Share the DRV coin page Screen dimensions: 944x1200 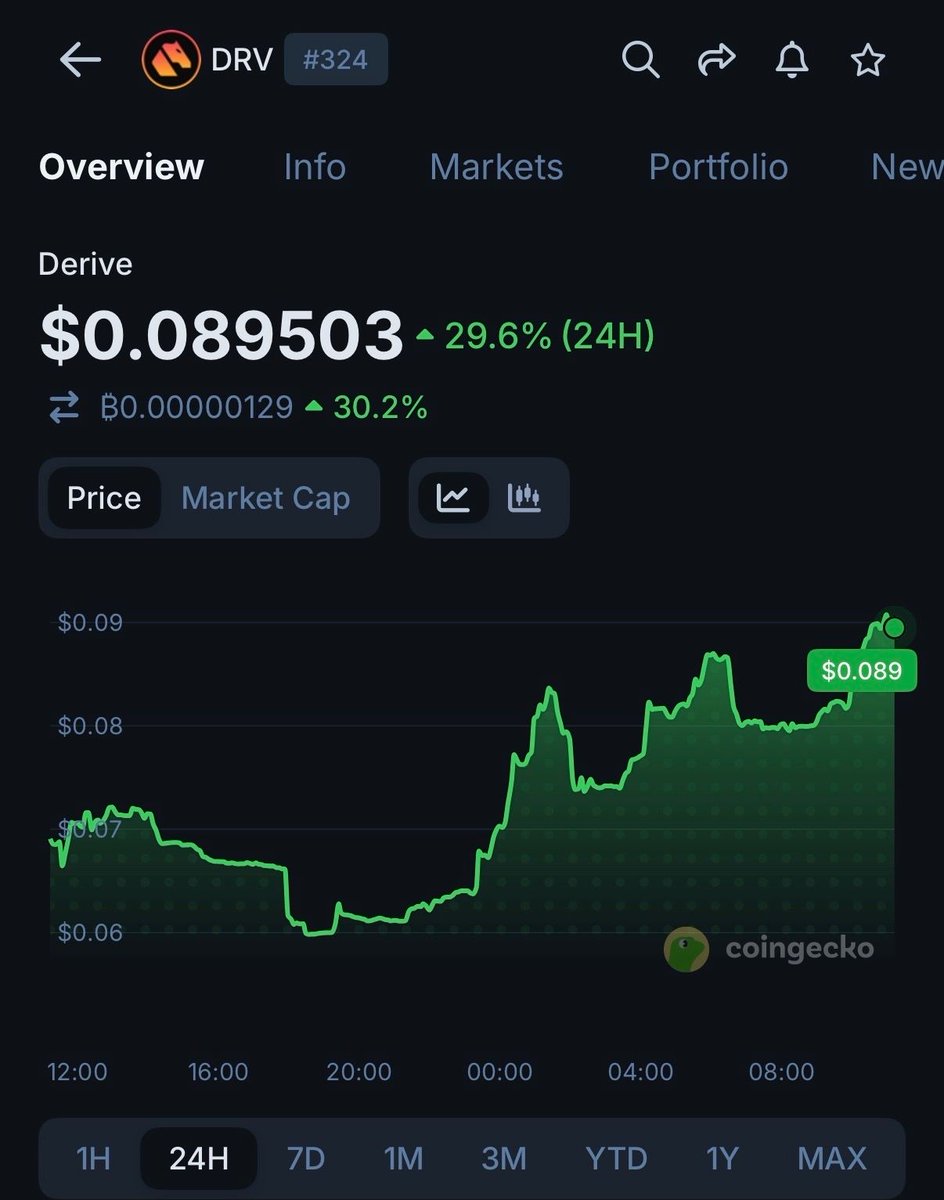tap(716, 61)
